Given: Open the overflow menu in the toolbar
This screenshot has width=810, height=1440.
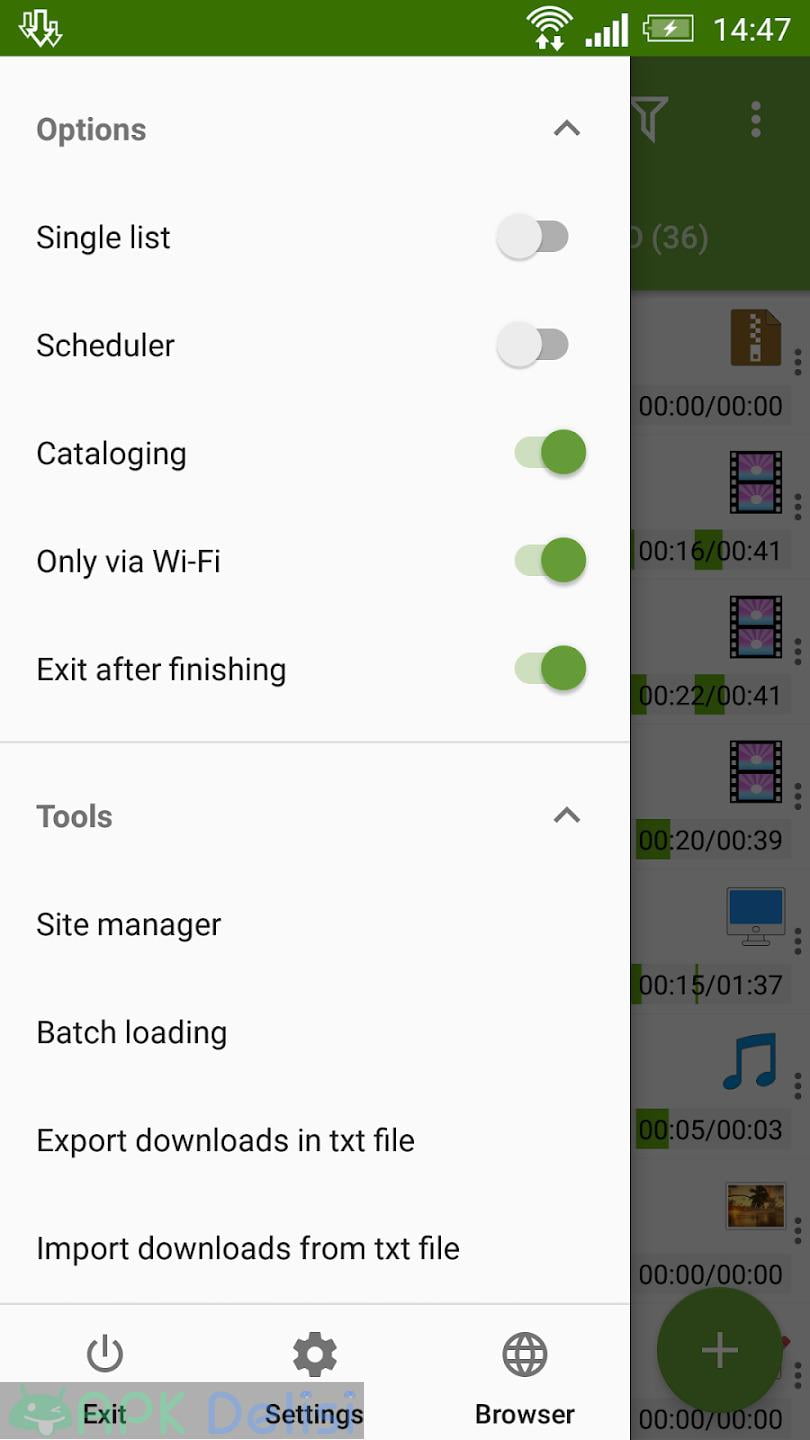Looking at the screenshot, I should (756, 120).
